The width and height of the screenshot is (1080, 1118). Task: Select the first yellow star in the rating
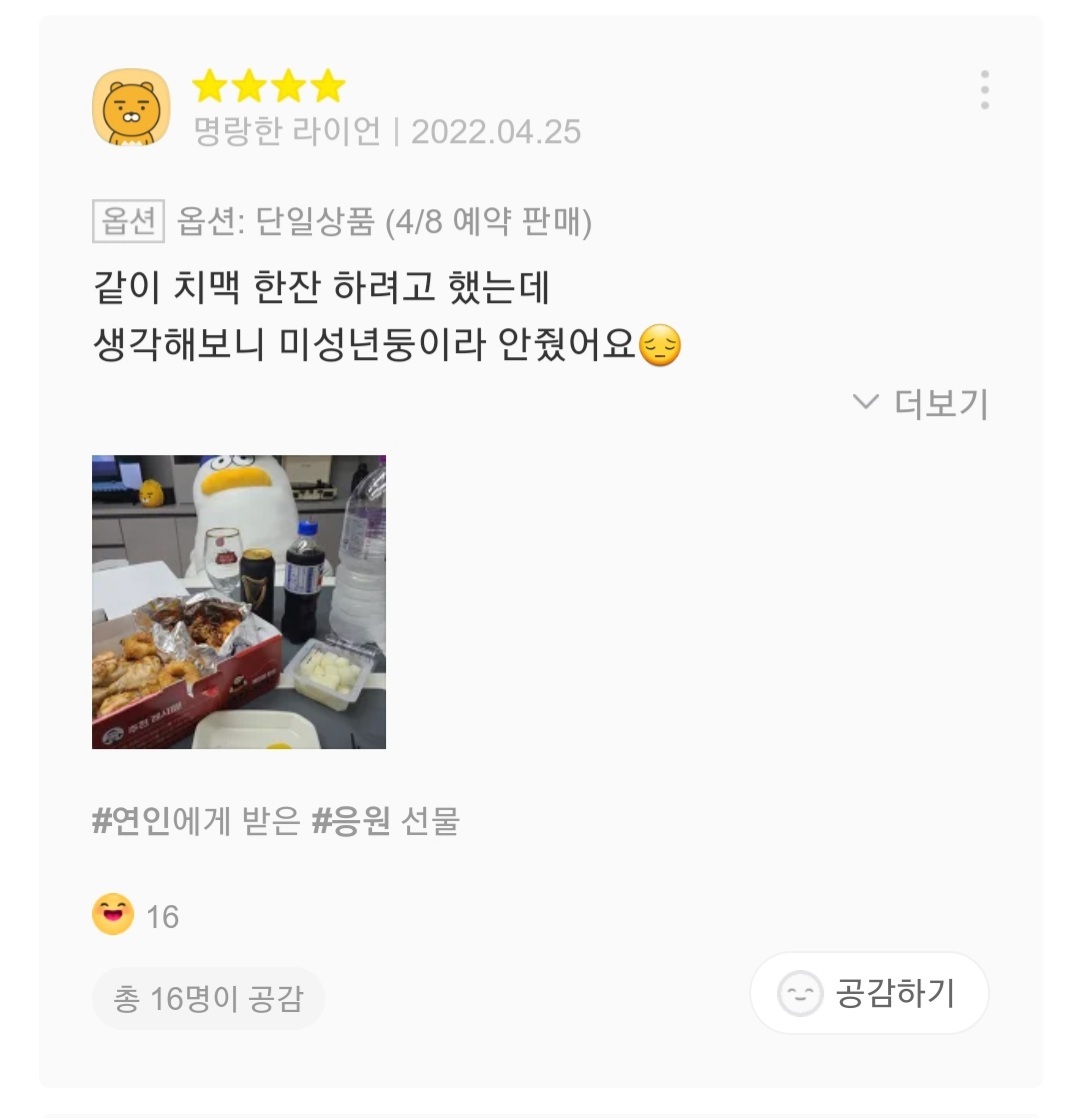[211, 88]
